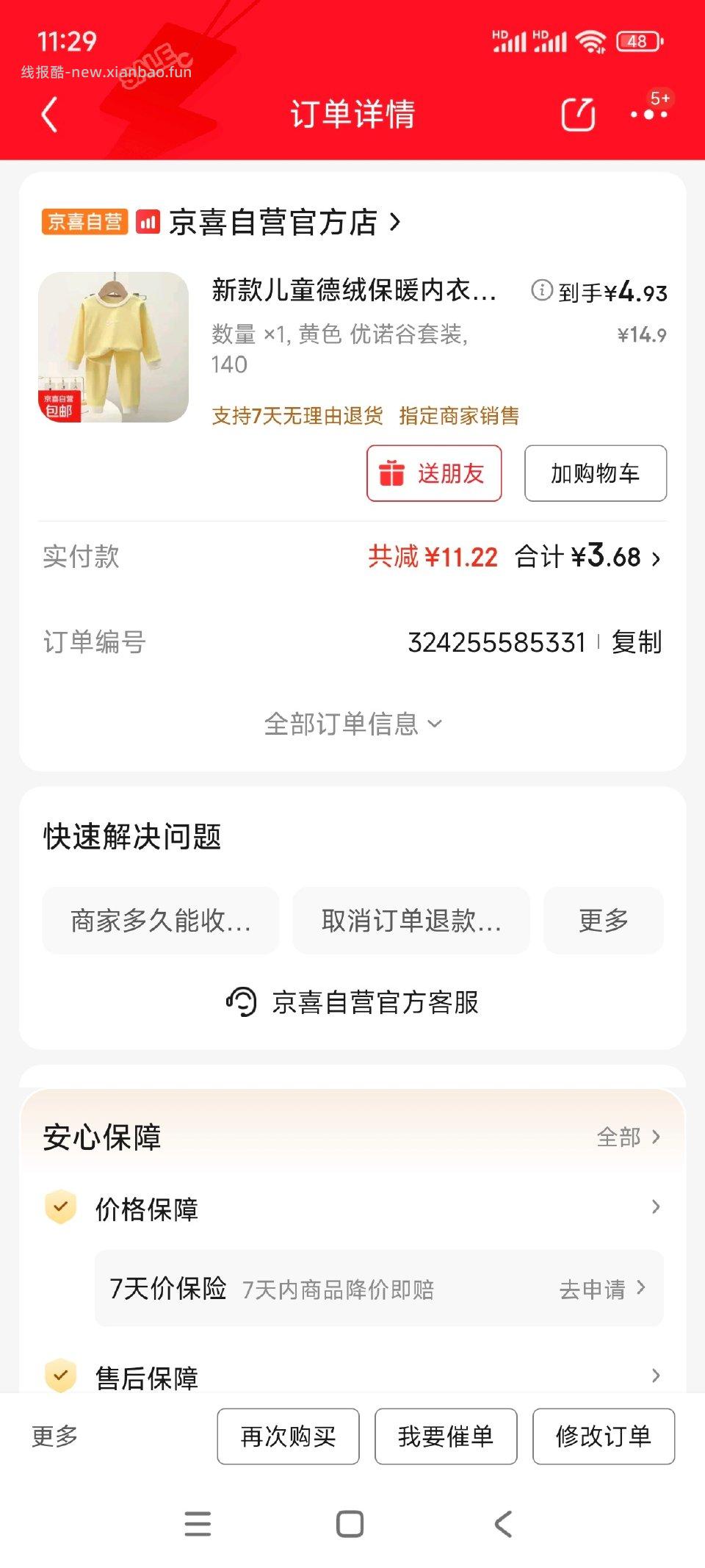Navigate back using the top-left arrow
Image resolution: width=705 pixels, height=1568 pixels.
[x=49, y=115]
